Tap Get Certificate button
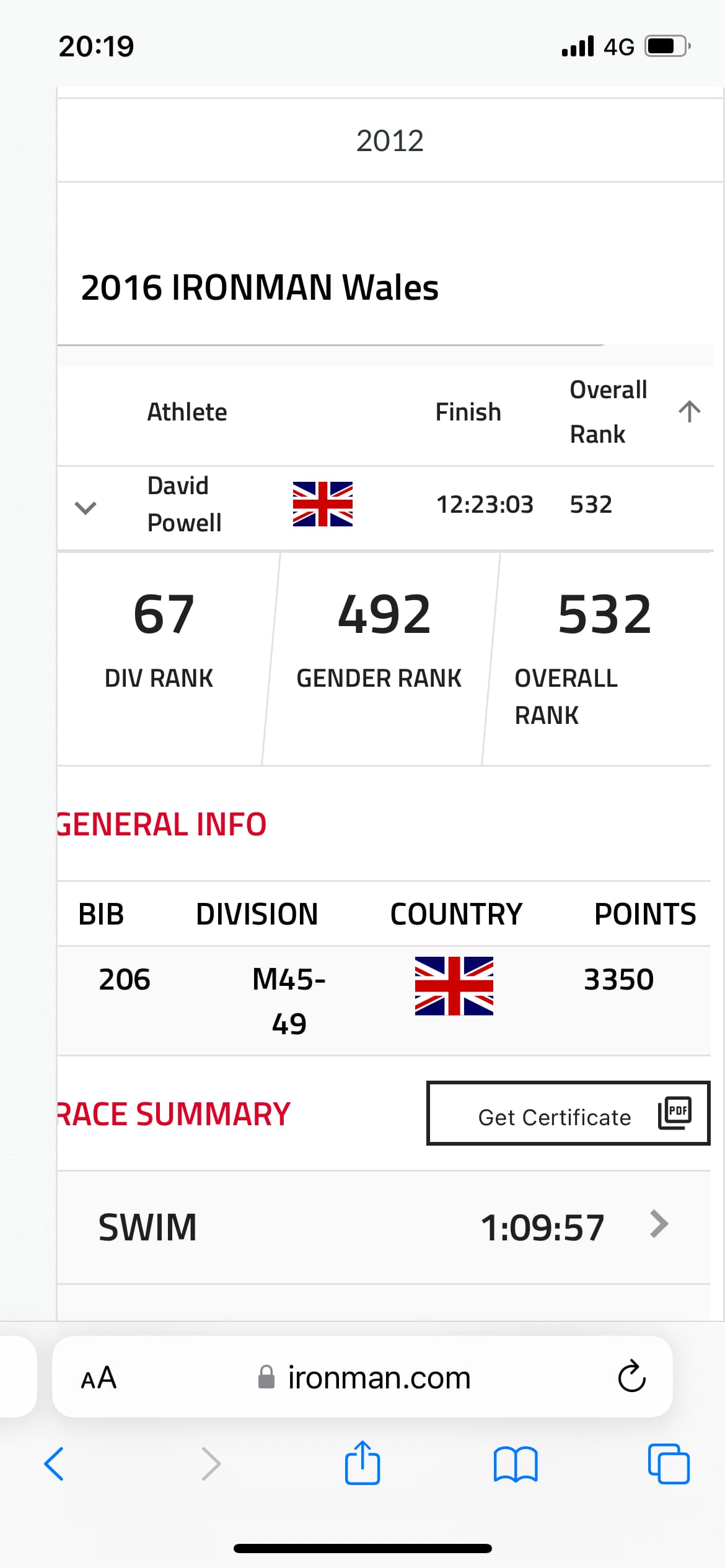725x1568 pixels. coord(568,1113)
